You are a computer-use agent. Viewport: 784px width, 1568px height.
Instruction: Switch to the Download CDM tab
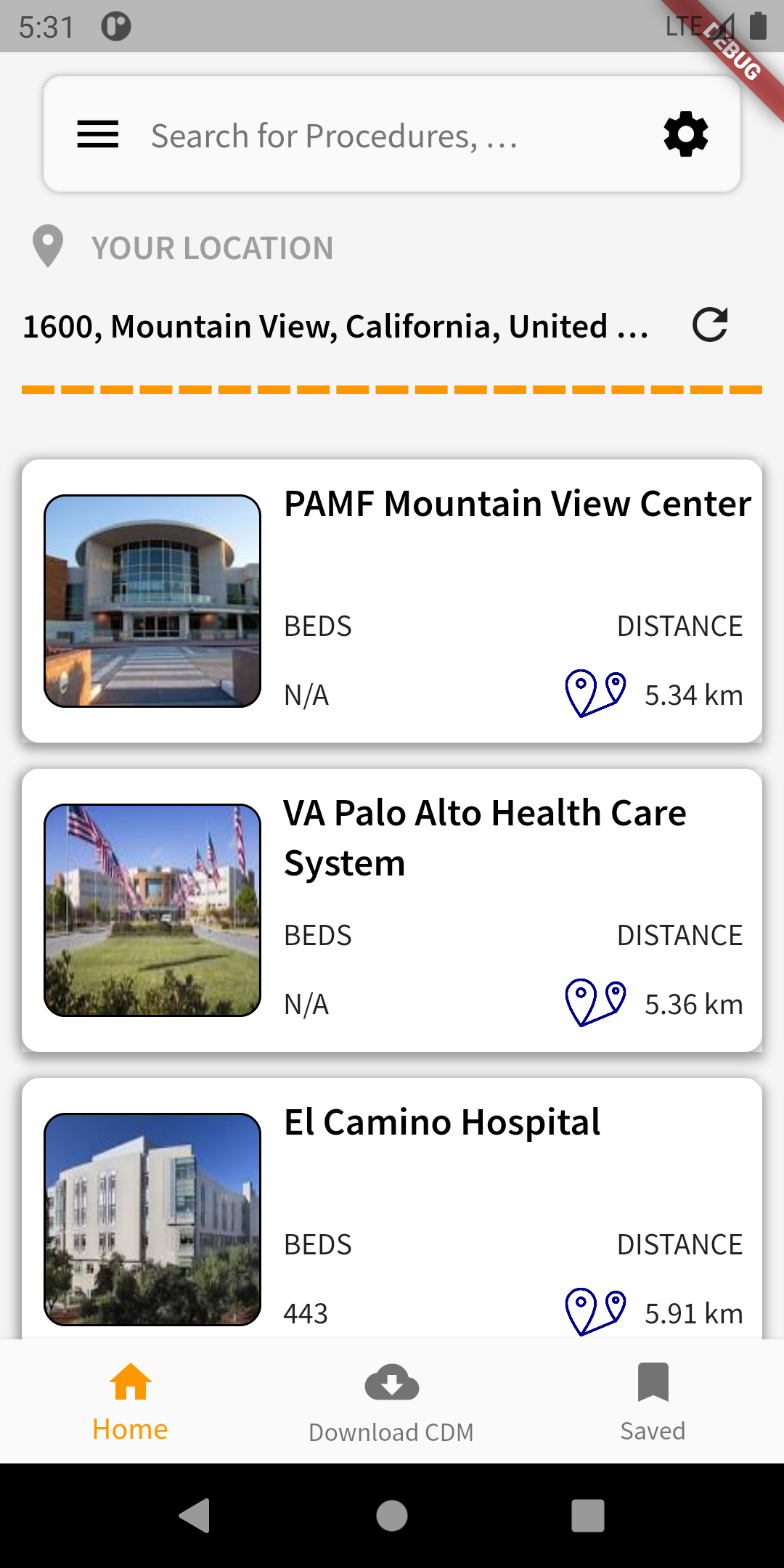pyautogui.click(x=391, y=1402)
